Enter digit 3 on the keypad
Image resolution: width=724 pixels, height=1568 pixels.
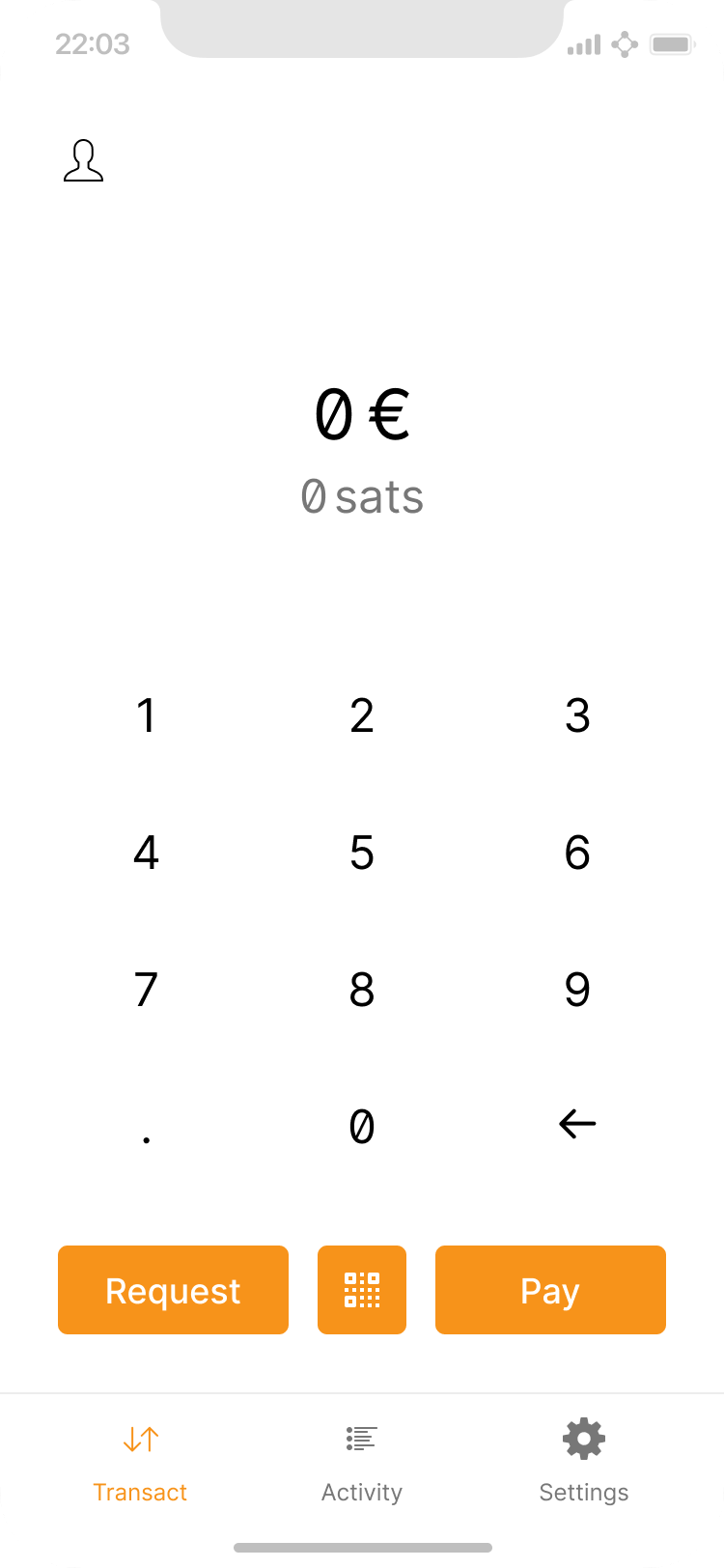click(577, 715)
